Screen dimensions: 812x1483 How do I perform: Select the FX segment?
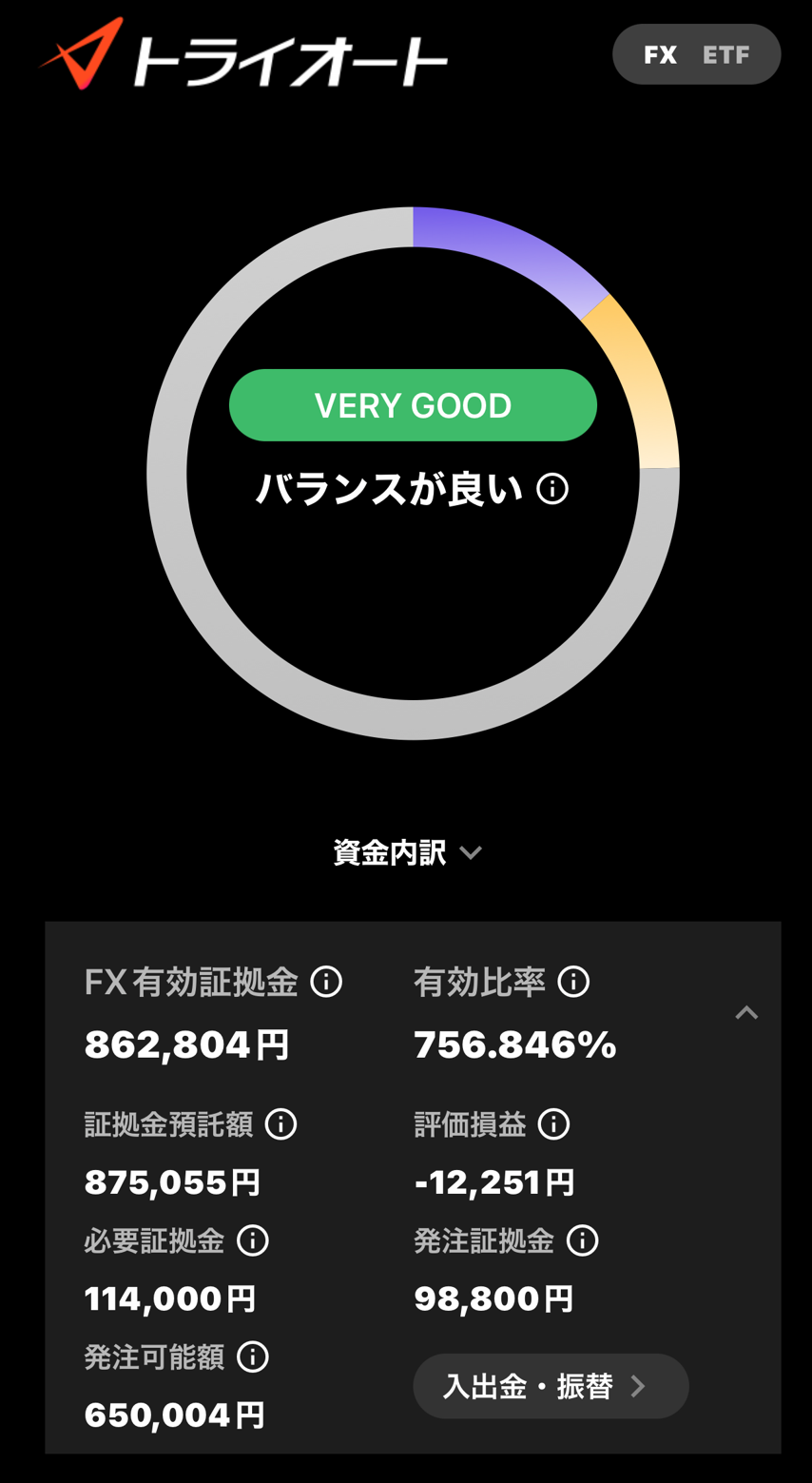point(660,55)
